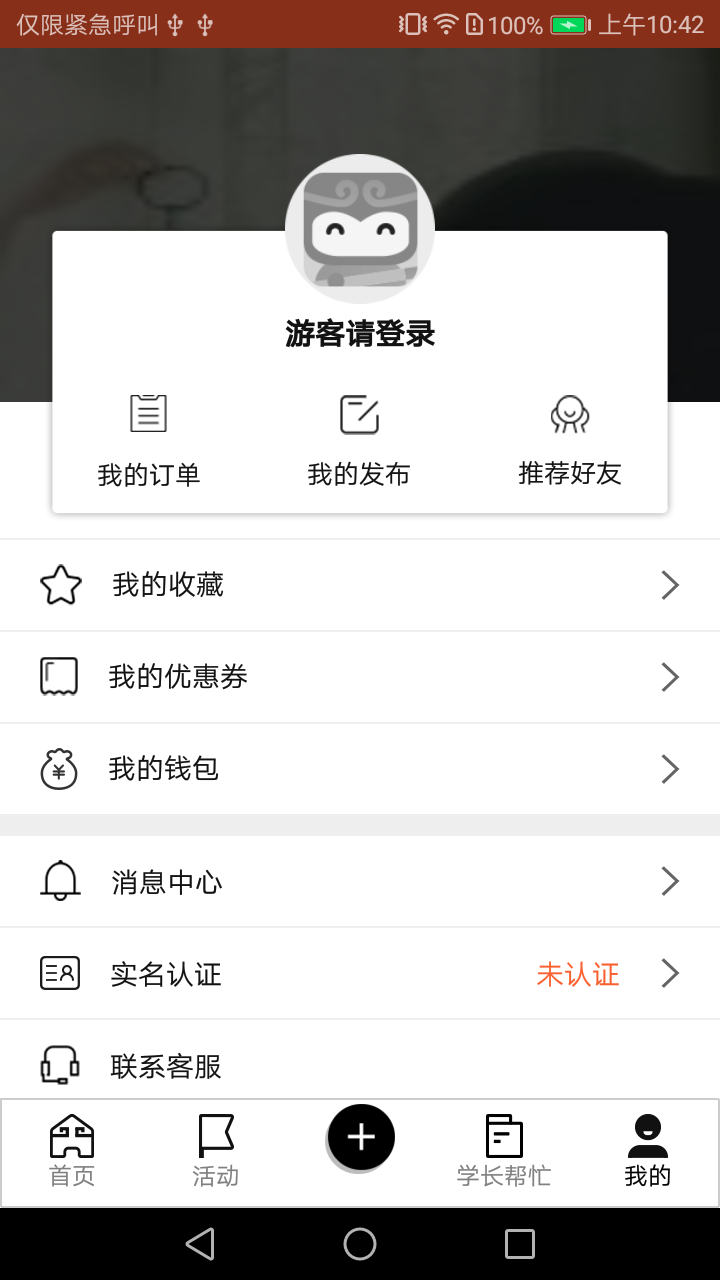The height and width of the screenshot is (1280, 720).
Task: Tap the money bag icon for 我的钱包
Action: [60, 768]
